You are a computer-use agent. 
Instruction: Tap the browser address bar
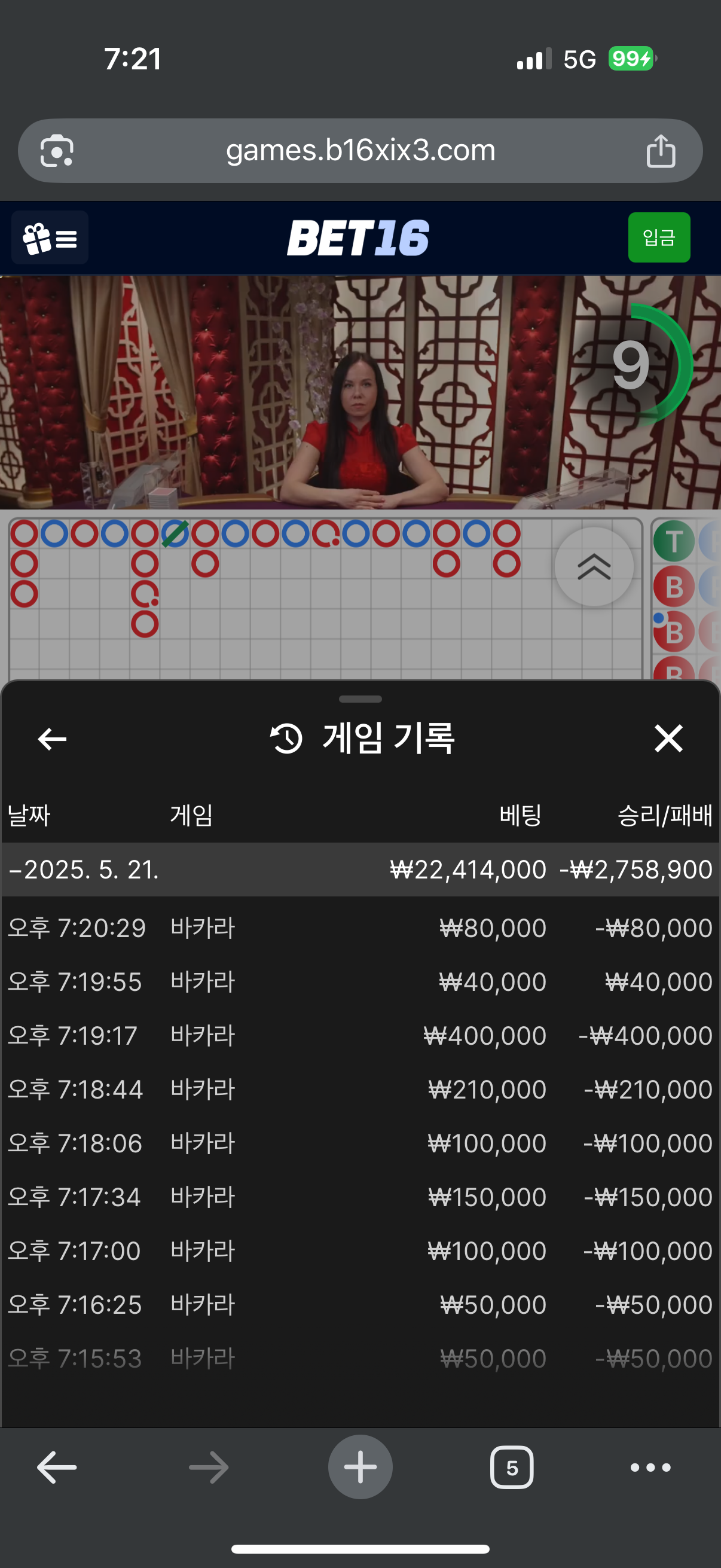click(360, 150)
